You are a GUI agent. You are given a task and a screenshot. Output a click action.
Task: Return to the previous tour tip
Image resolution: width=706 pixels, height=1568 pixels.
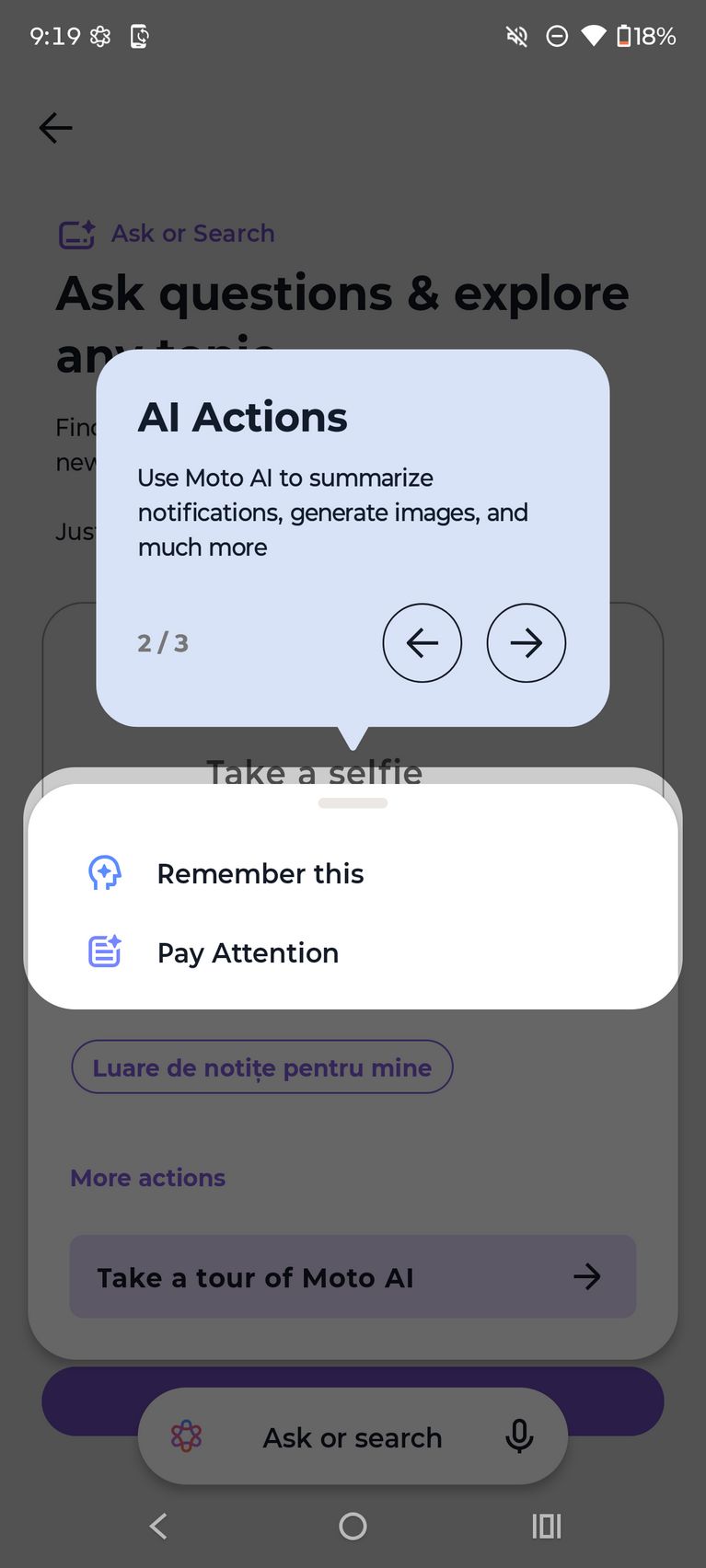(x=422, y=642)
